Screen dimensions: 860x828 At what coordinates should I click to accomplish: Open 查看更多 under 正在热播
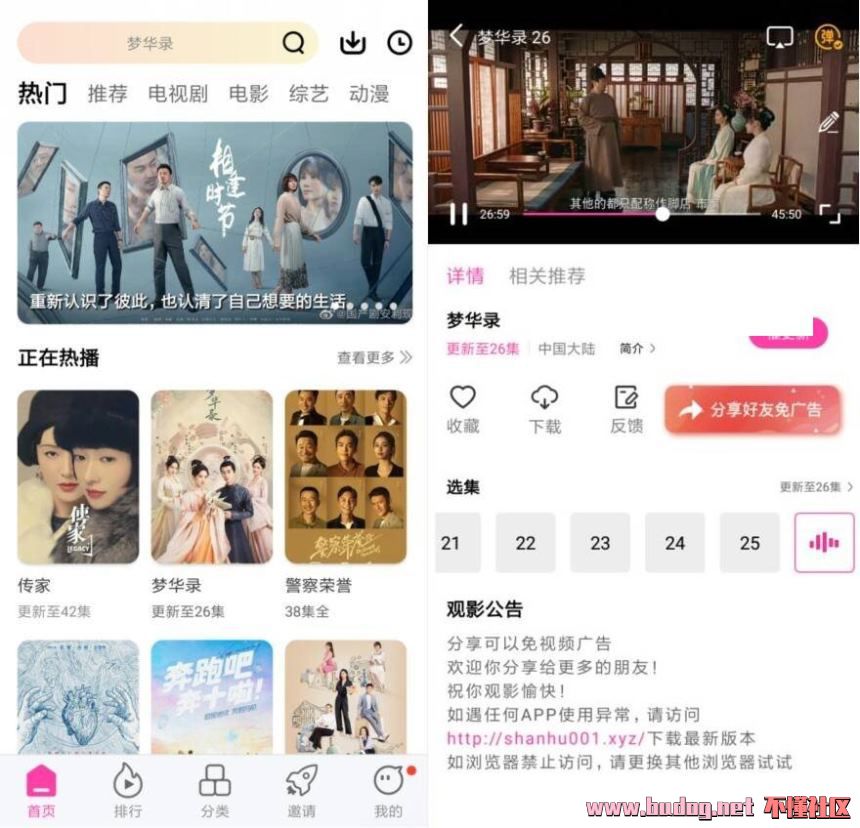click(x=374, y=358)
